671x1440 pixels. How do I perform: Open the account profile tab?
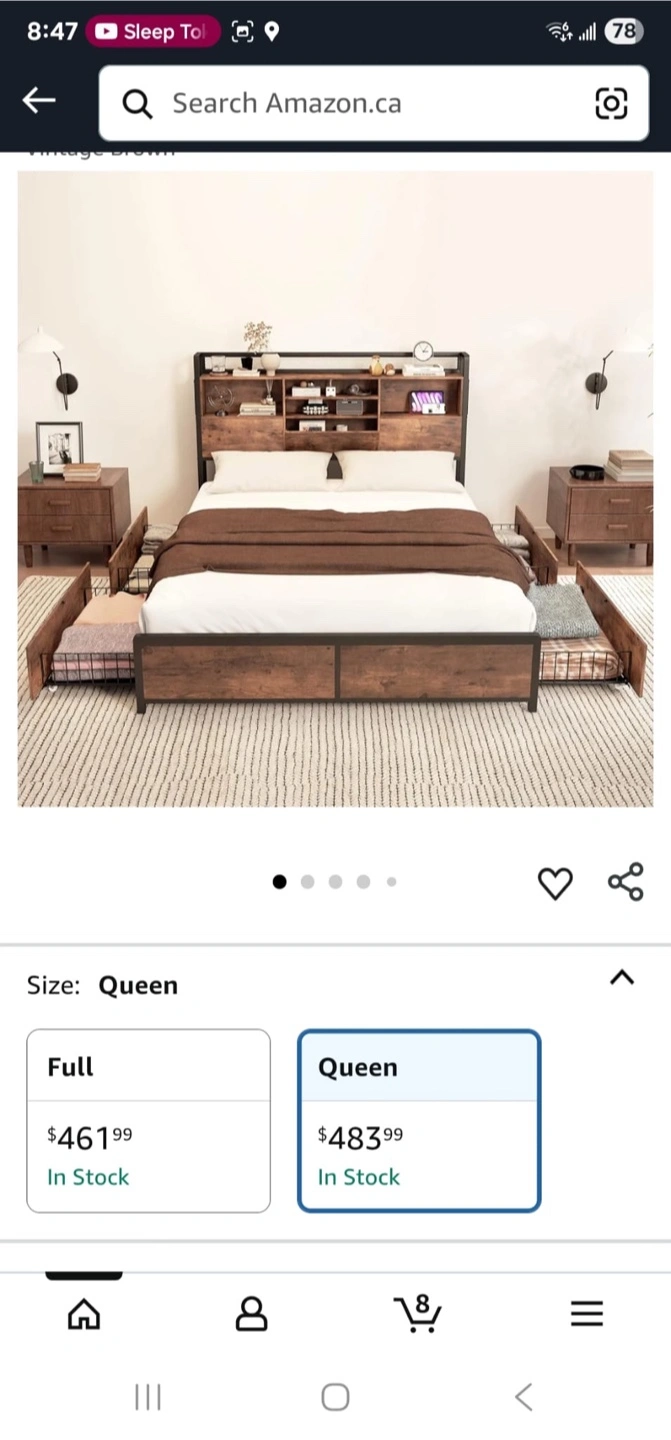coord(251,1313)
